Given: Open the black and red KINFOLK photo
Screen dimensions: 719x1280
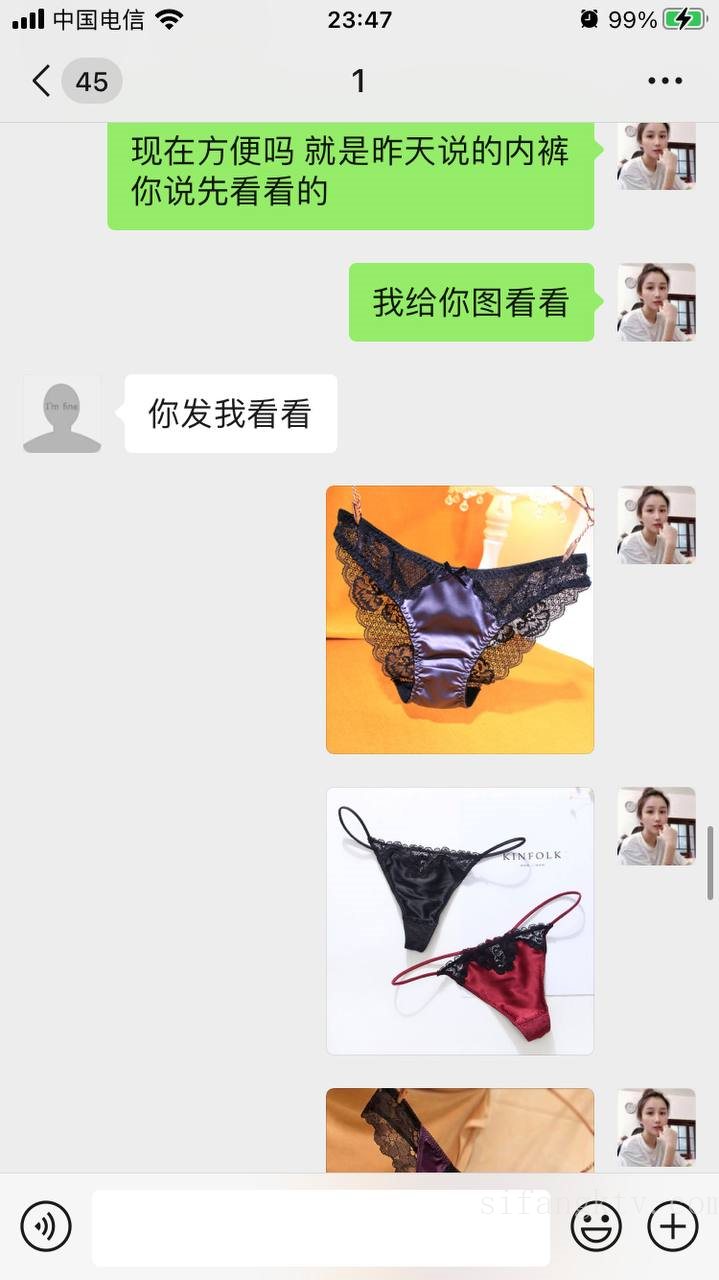Looking at the screenshot, I should click(460, 921).
